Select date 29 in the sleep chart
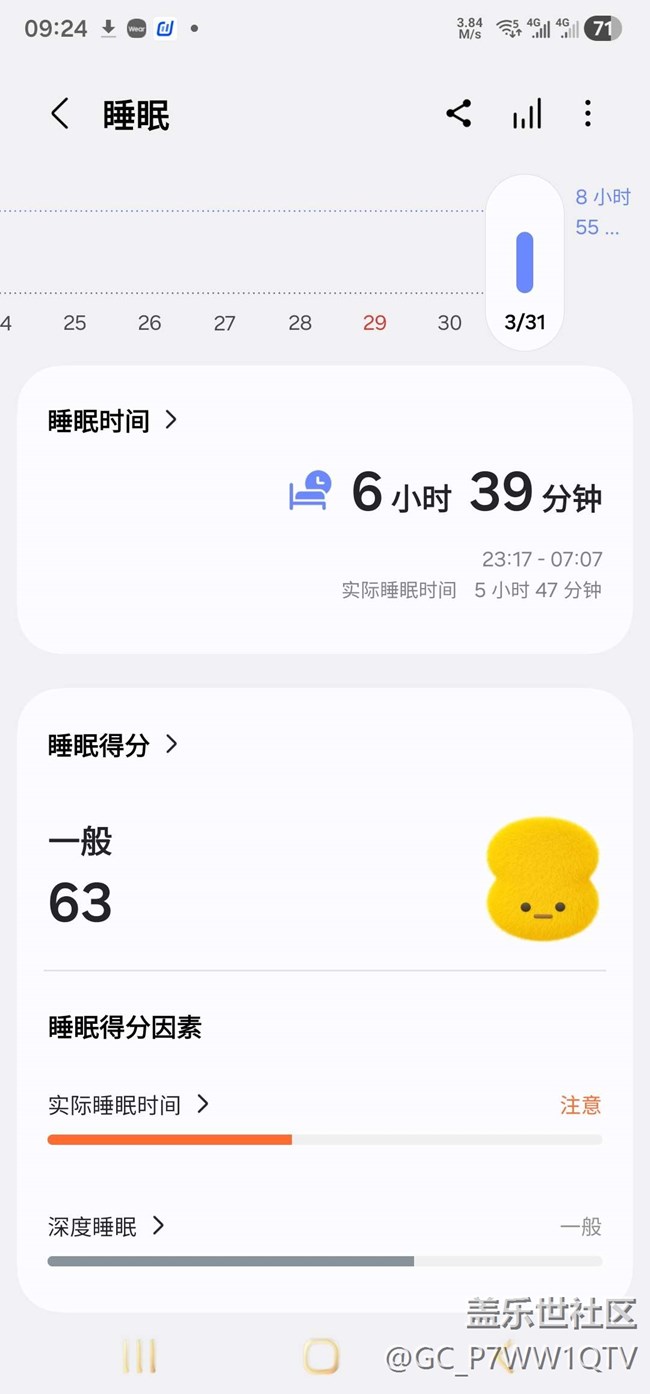The image size is (650, 1394). [375, 323]
